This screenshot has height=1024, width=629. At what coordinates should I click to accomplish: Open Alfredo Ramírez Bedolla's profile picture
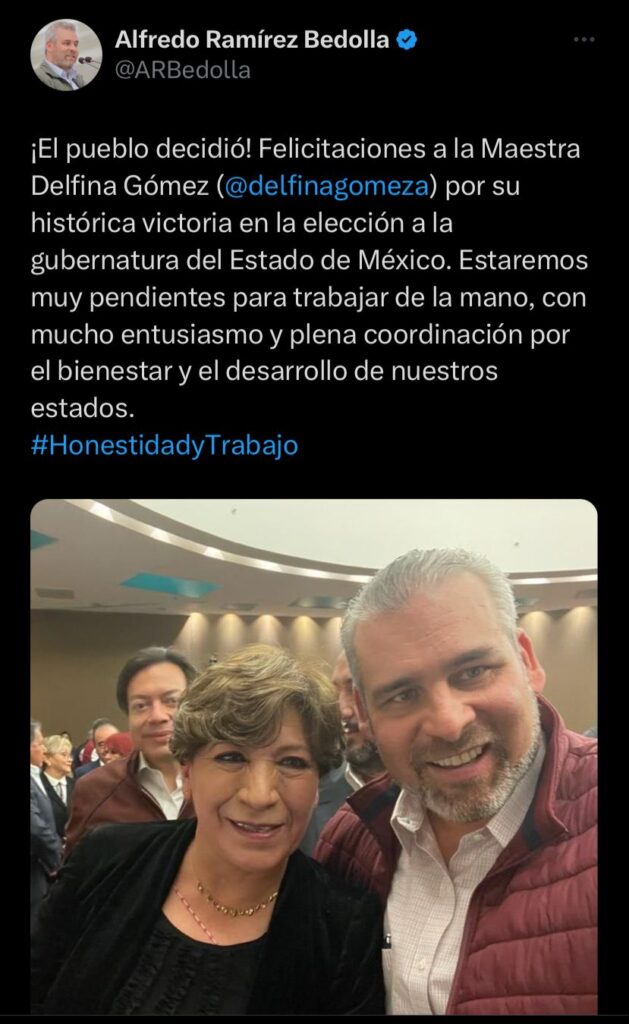[66, 55]
